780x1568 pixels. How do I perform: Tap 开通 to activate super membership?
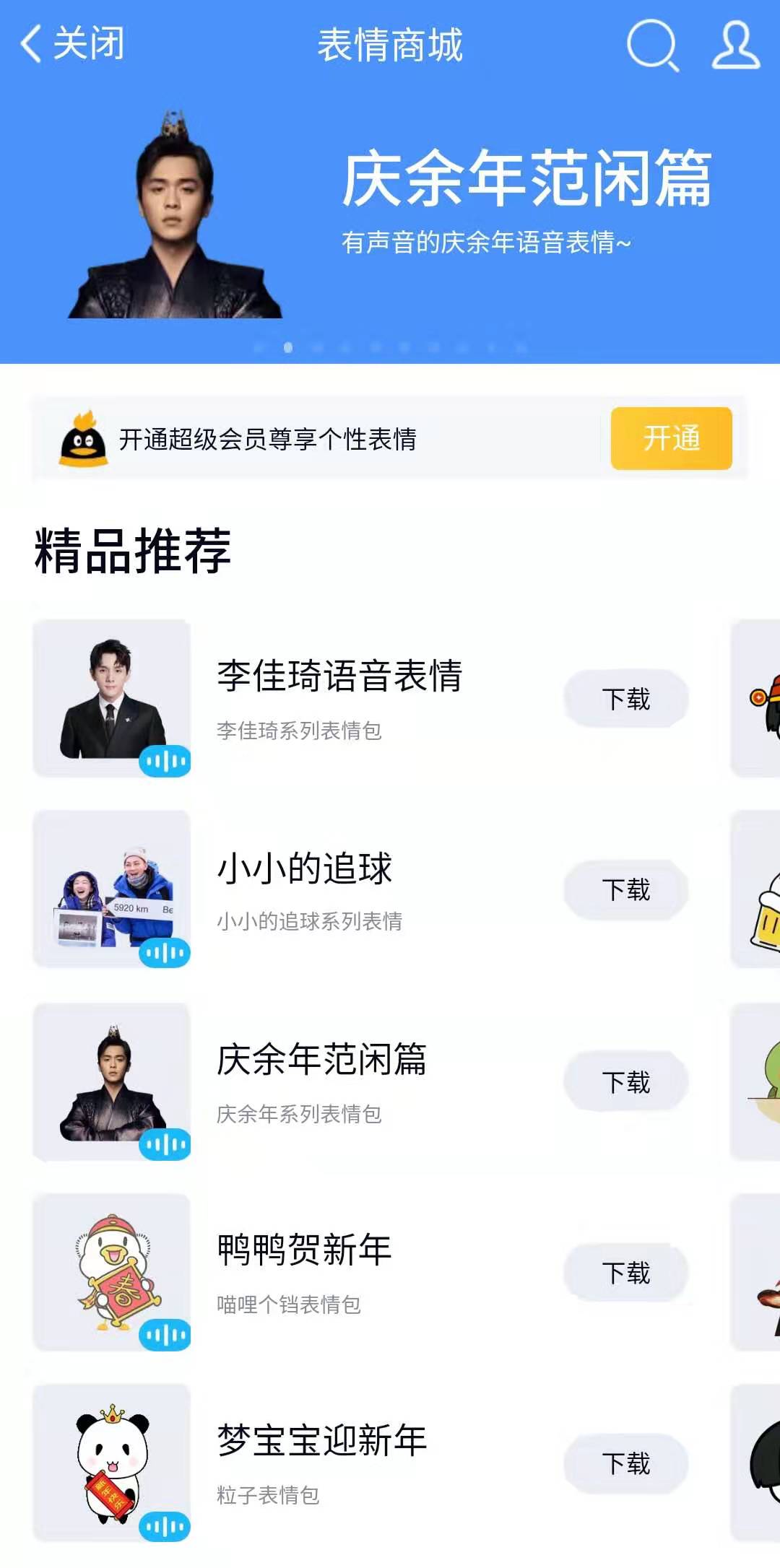click(671, 438)
